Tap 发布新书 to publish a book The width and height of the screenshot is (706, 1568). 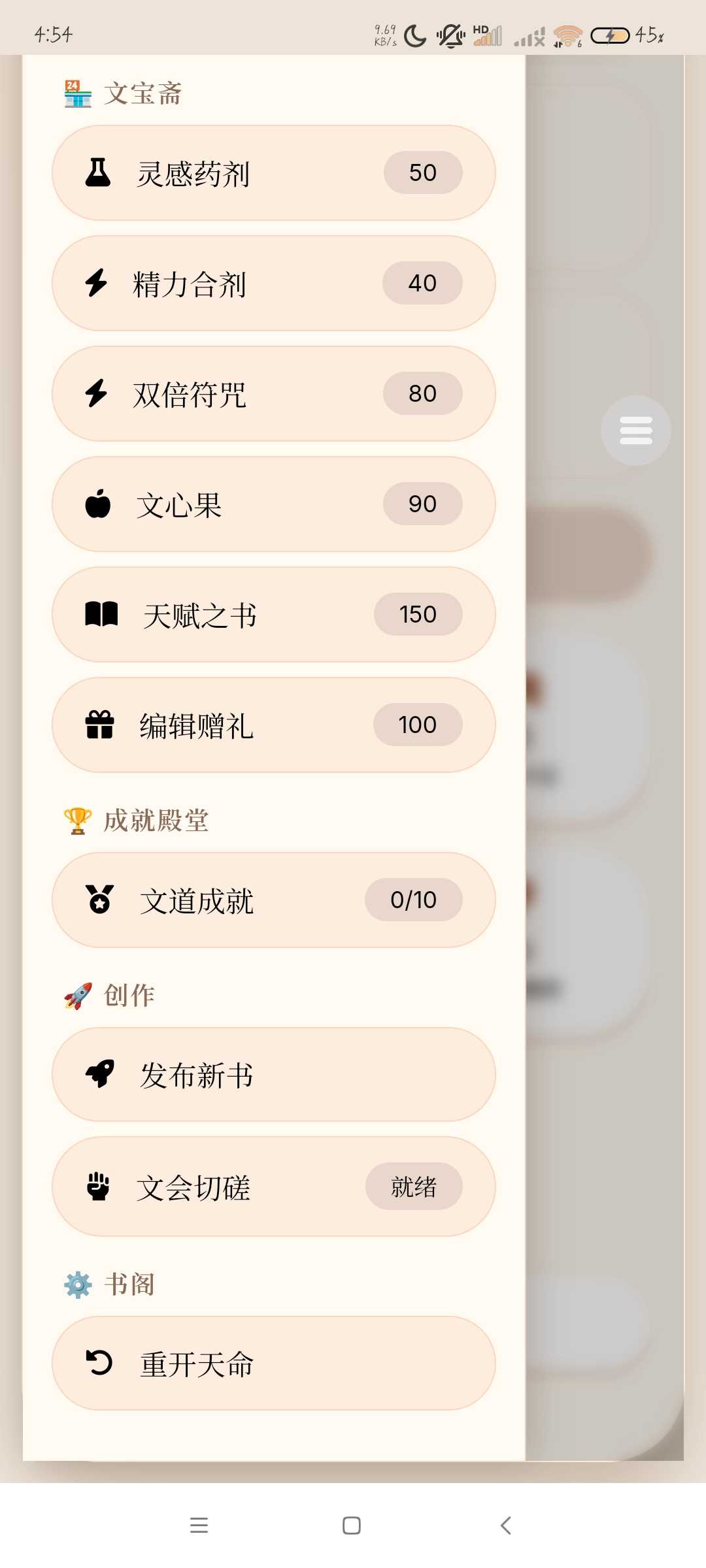point(273,1075)
